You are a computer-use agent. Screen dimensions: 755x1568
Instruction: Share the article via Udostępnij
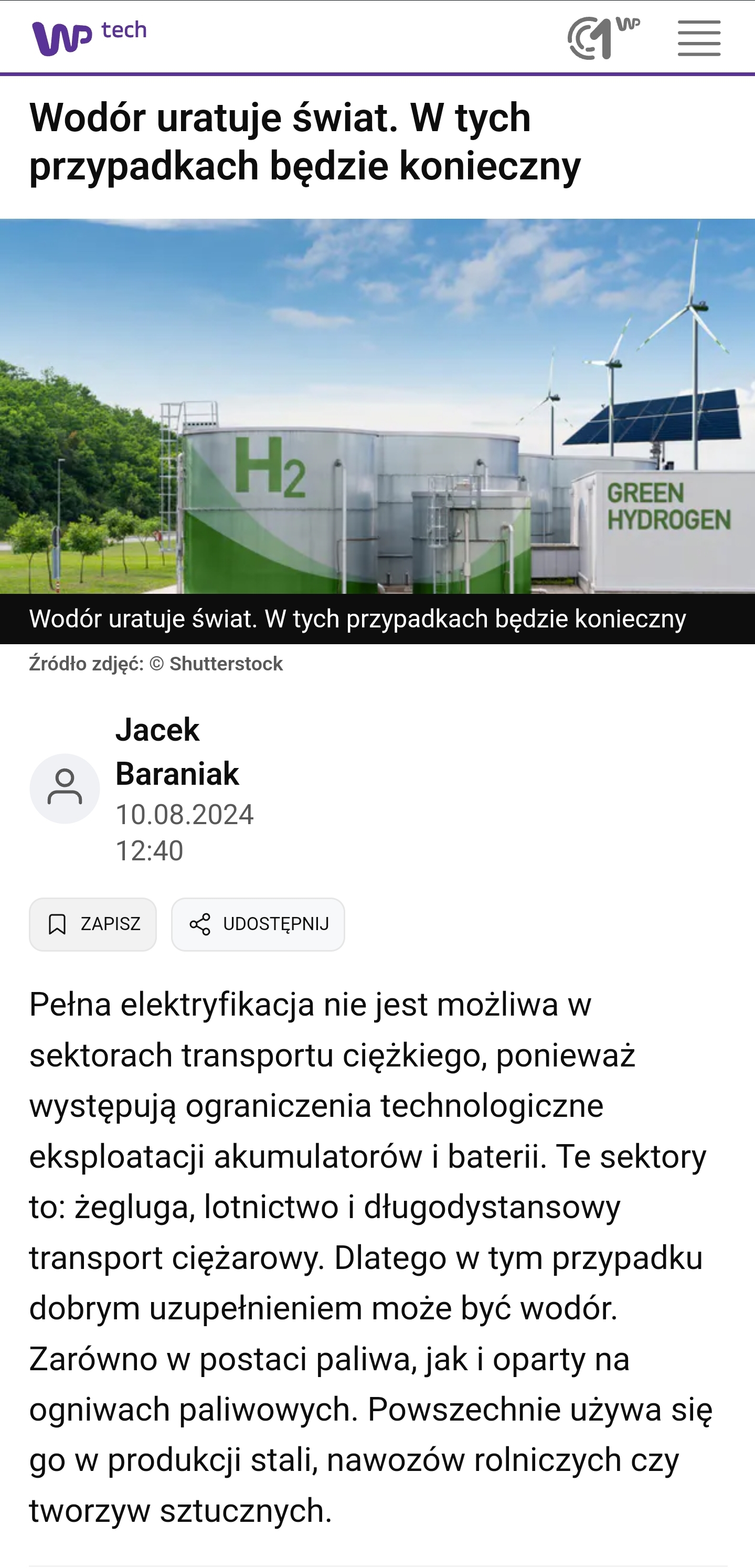pyautogui.click(x=258, y=924)
